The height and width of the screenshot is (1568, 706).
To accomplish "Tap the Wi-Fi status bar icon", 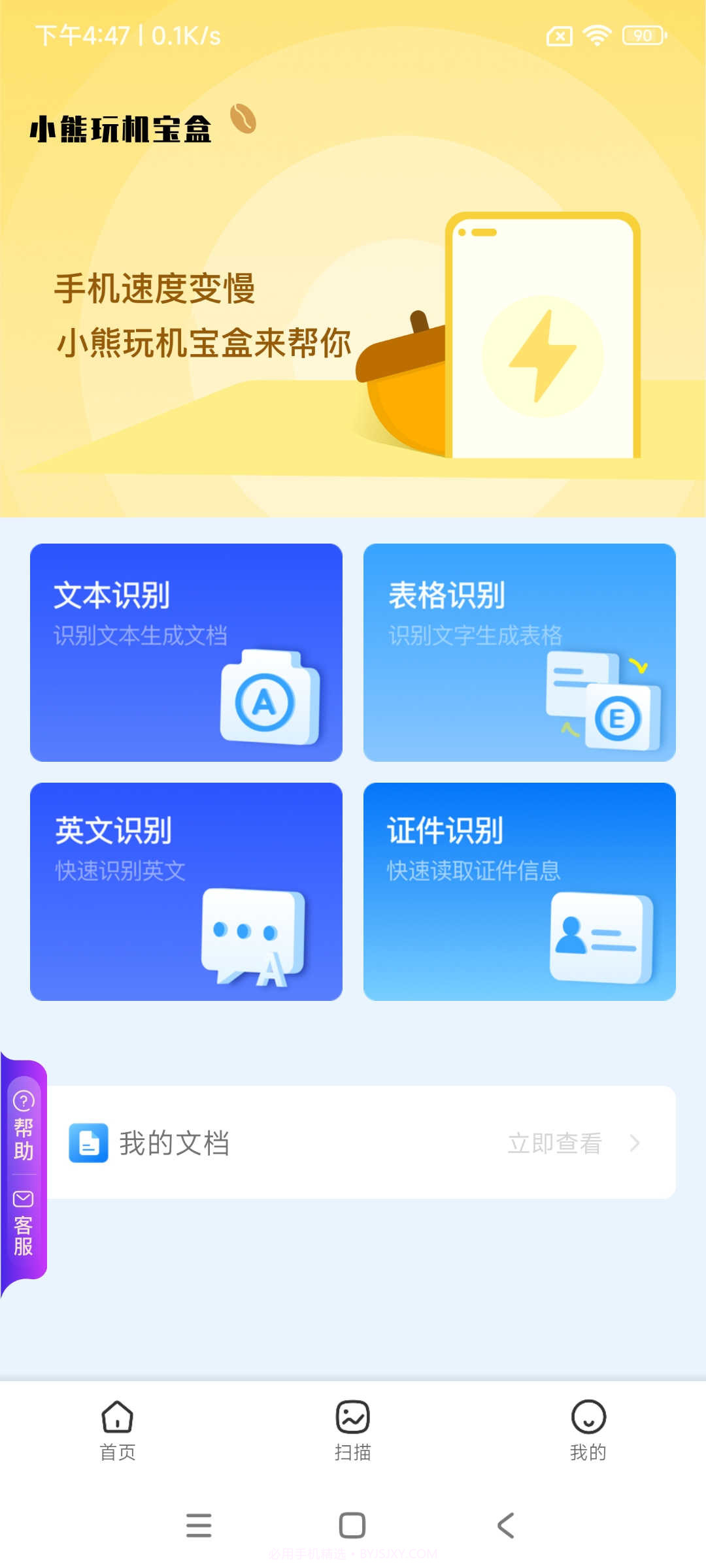I will 596,37.
